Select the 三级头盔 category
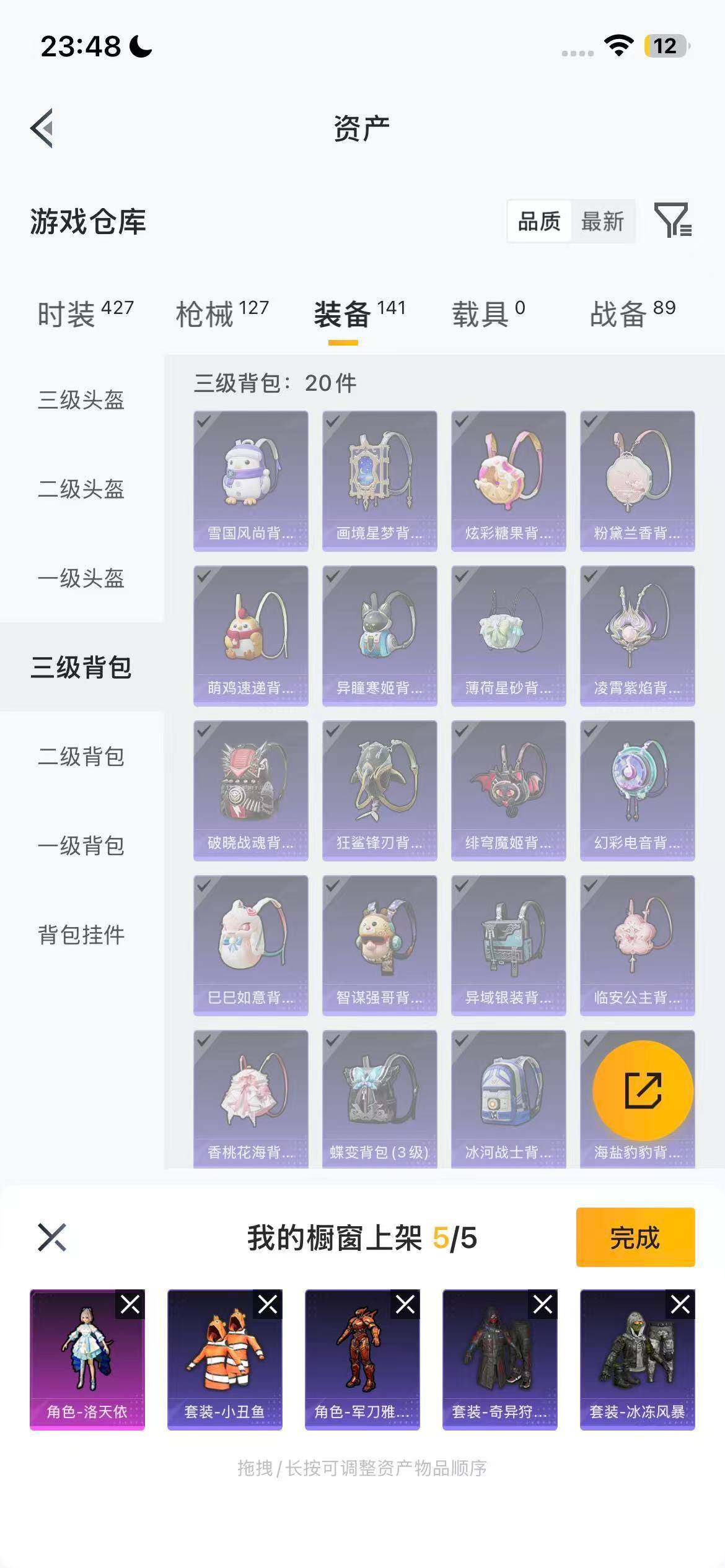The width and height of the screenshot is (725, 1568). pyautogui.click(x=81, y=400)
